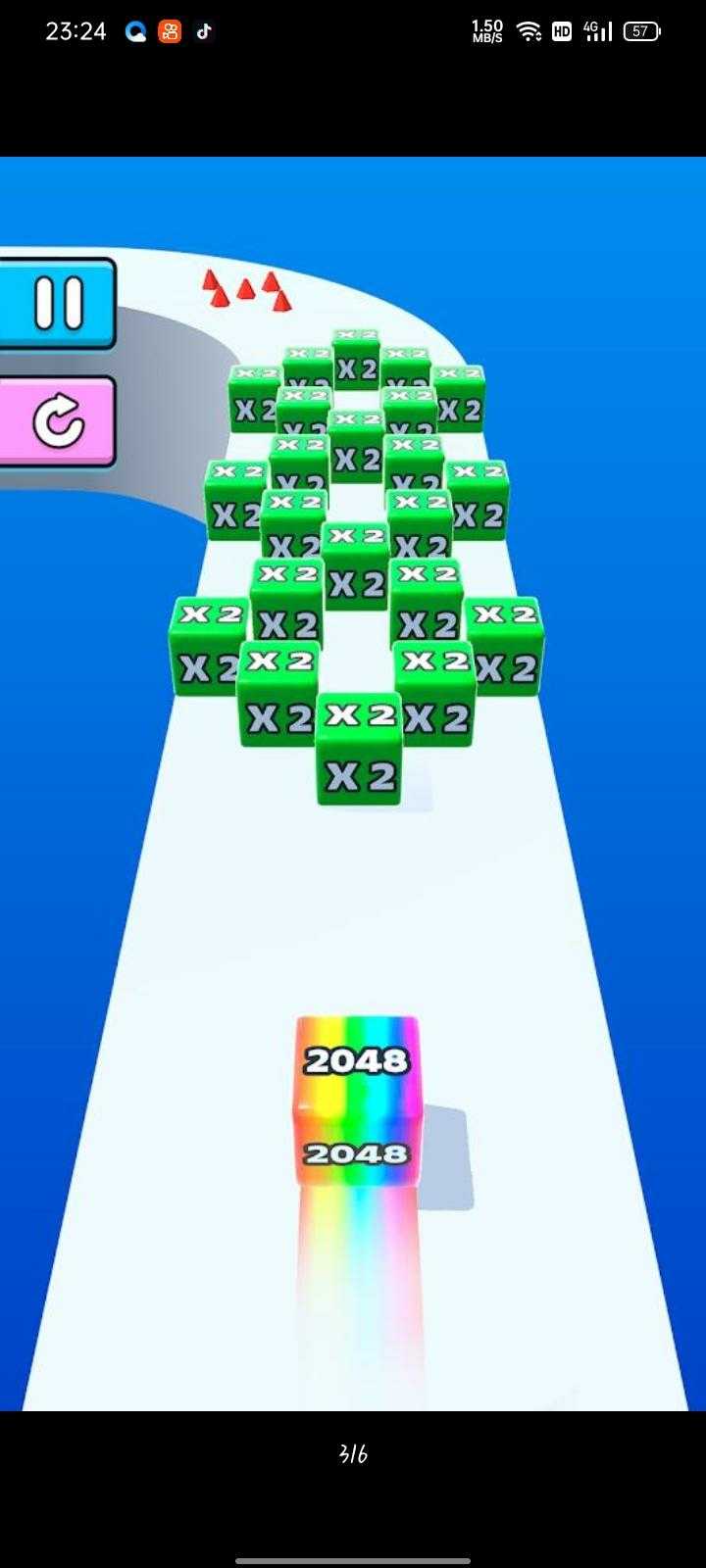
Task: Restart the level with the pink button
Action: pos(57,421)
